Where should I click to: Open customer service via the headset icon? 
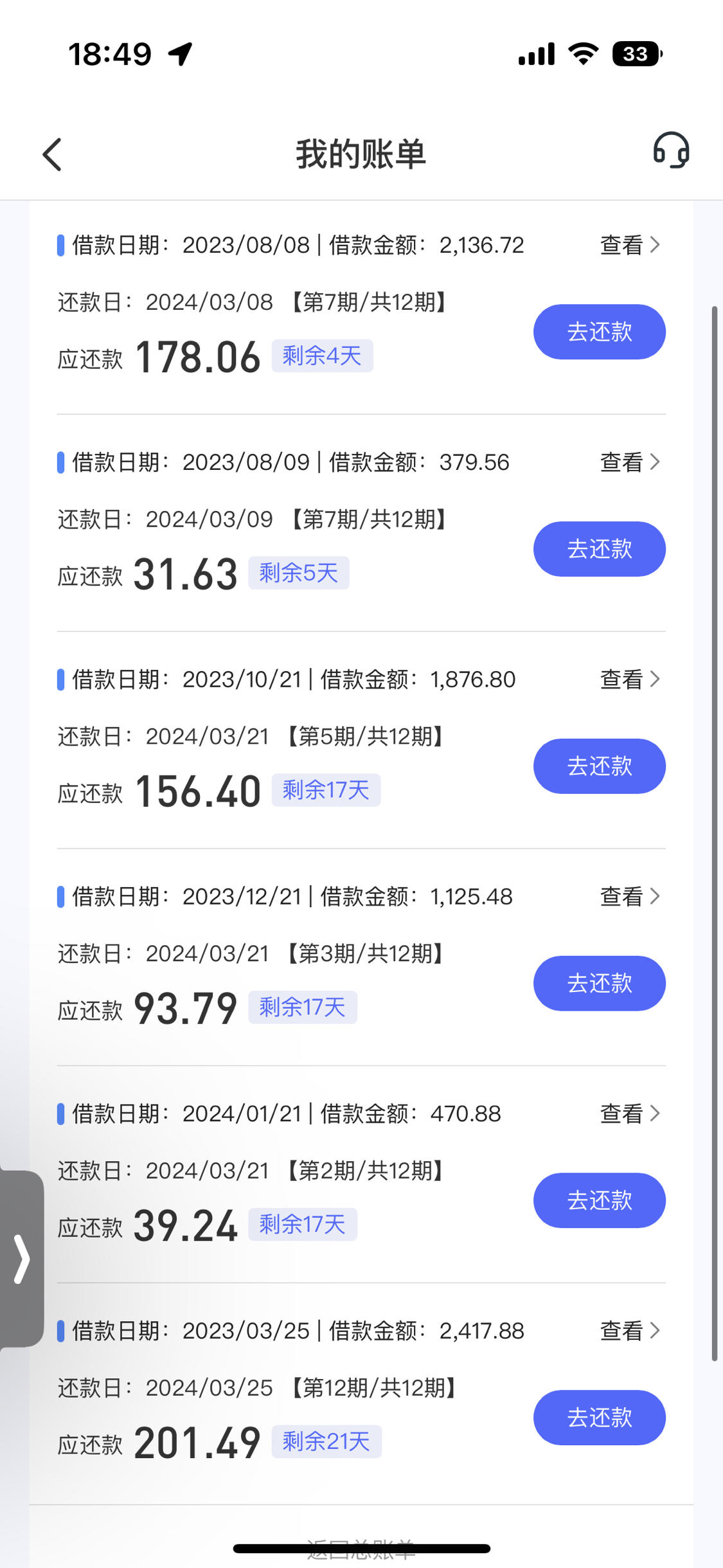pyautogui.click(x=671, y=151)
